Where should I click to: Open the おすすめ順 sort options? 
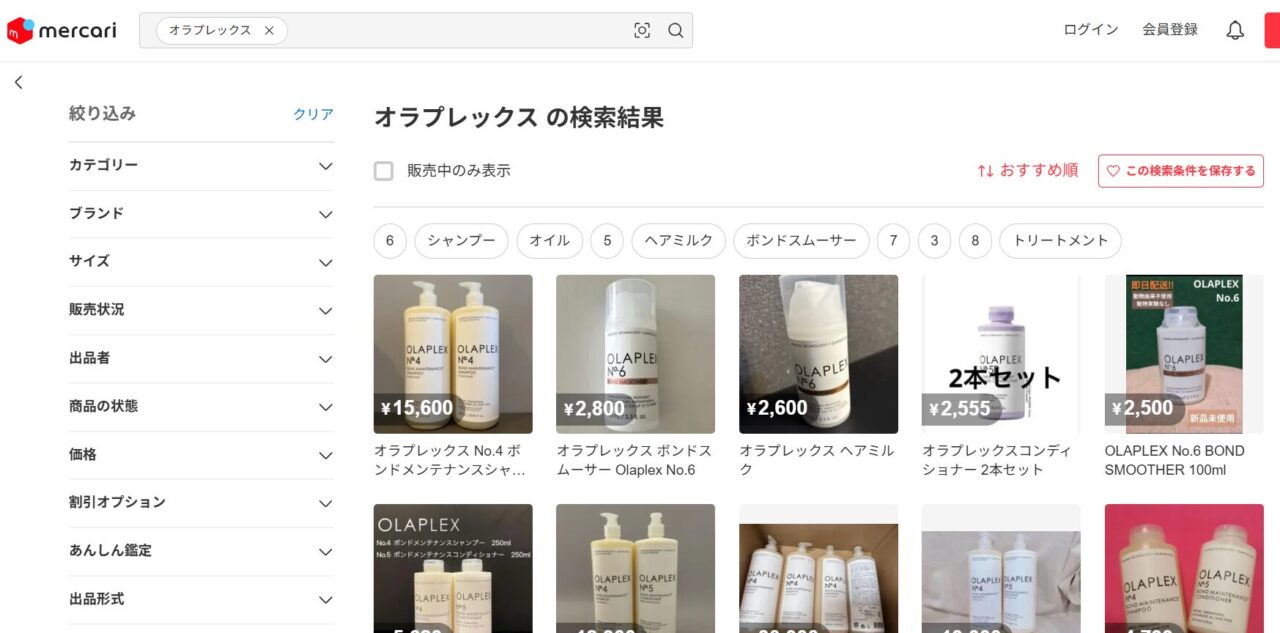click(1027, 171)
